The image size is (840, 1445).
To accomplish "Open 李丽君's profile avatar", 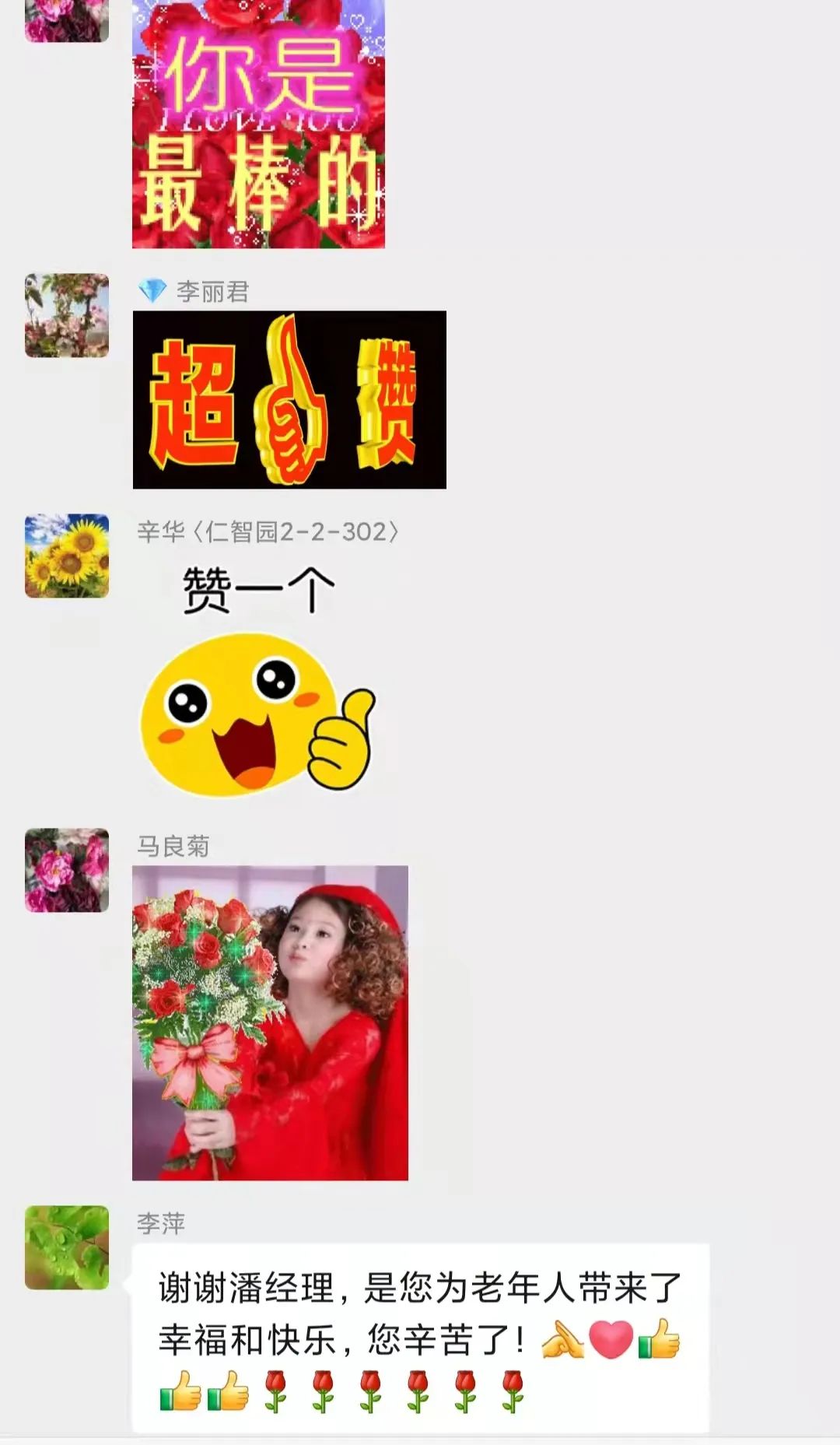I will [x=67, y=315].
